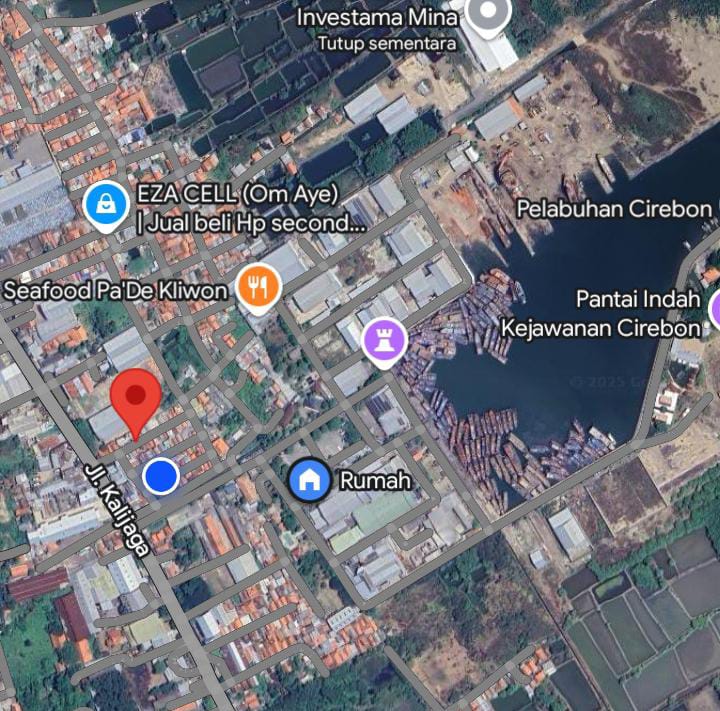Tap the Rumah home marker
720x711 pixels.
[310, 481]
